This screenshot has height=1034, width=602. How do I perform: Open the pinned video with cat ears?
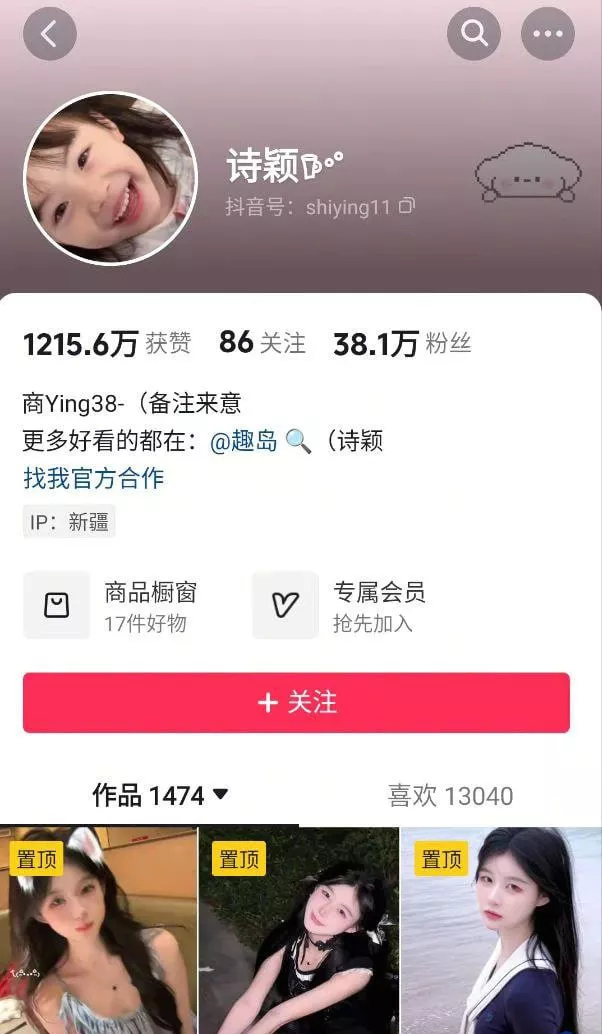click(x=98, y=930)
